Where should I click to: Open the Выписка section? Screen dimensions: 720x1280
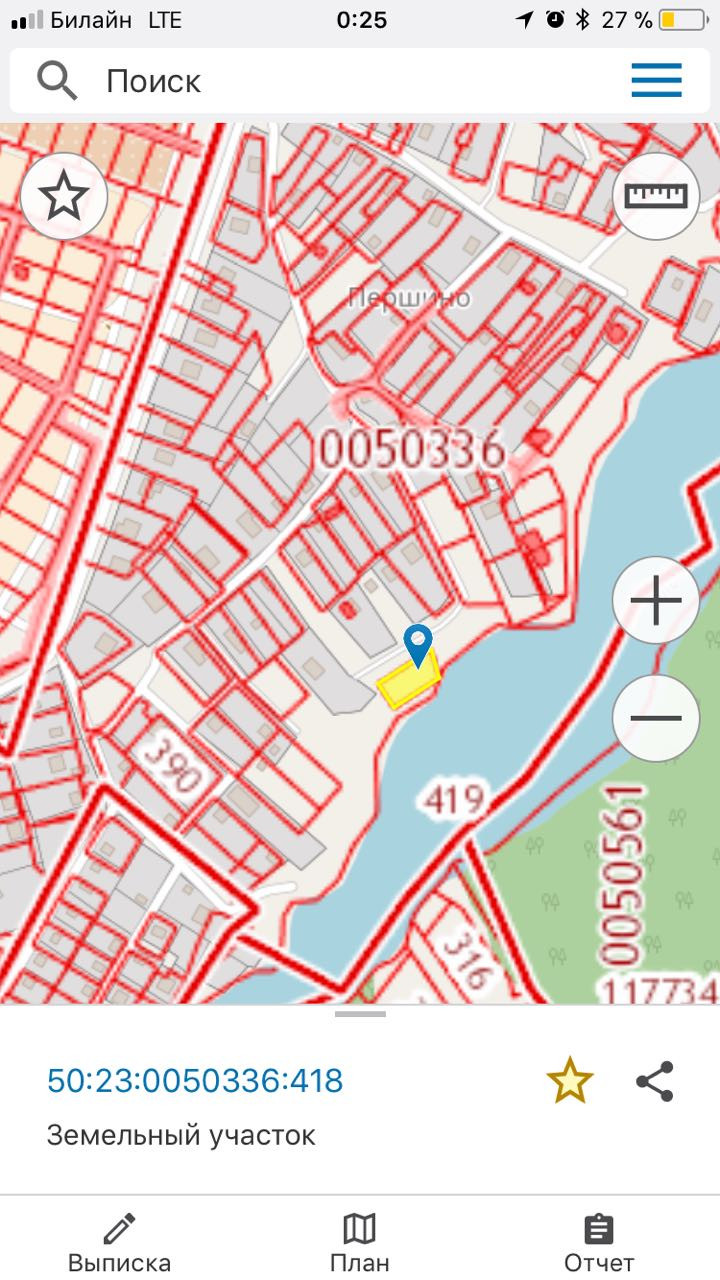pos(119,1244)
